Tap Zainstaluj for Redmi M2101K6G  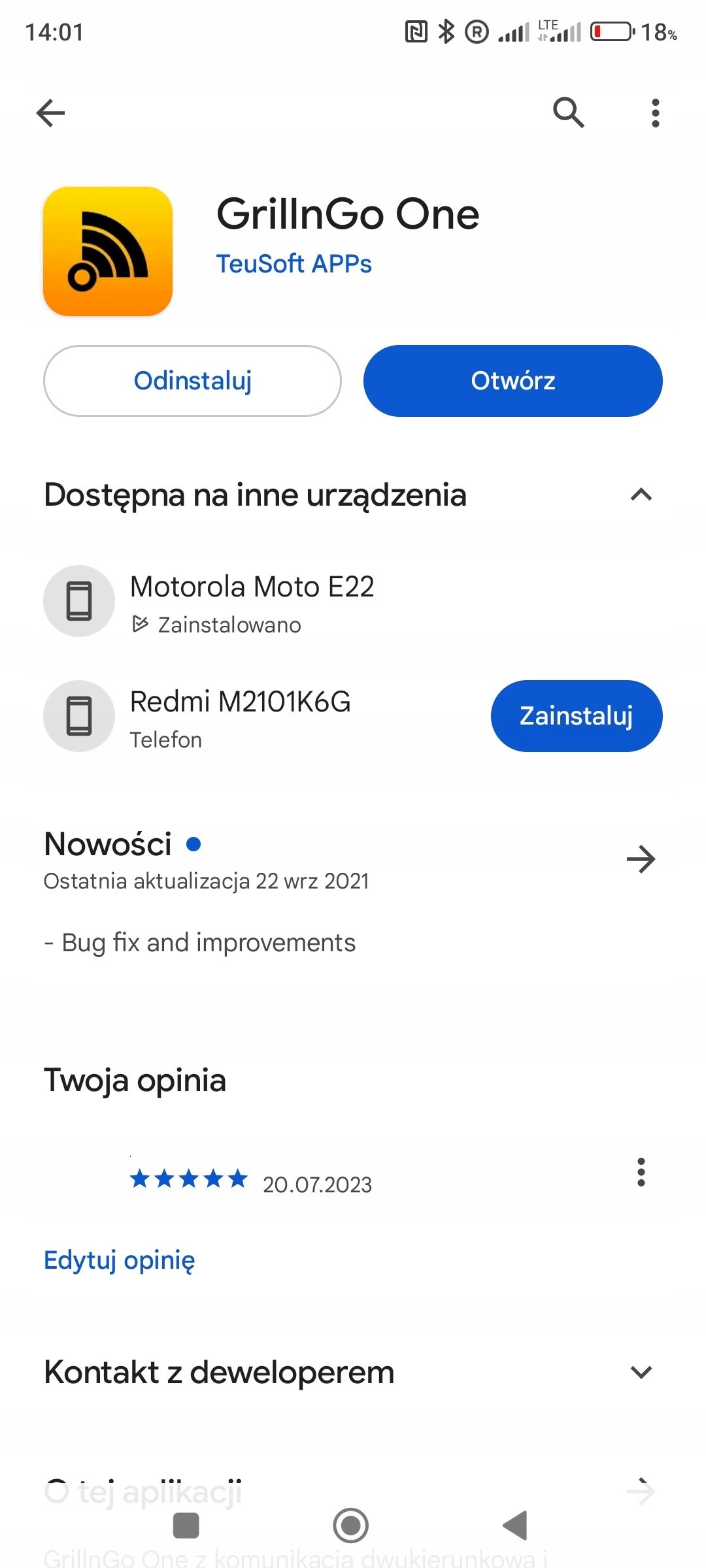point(576,716)
